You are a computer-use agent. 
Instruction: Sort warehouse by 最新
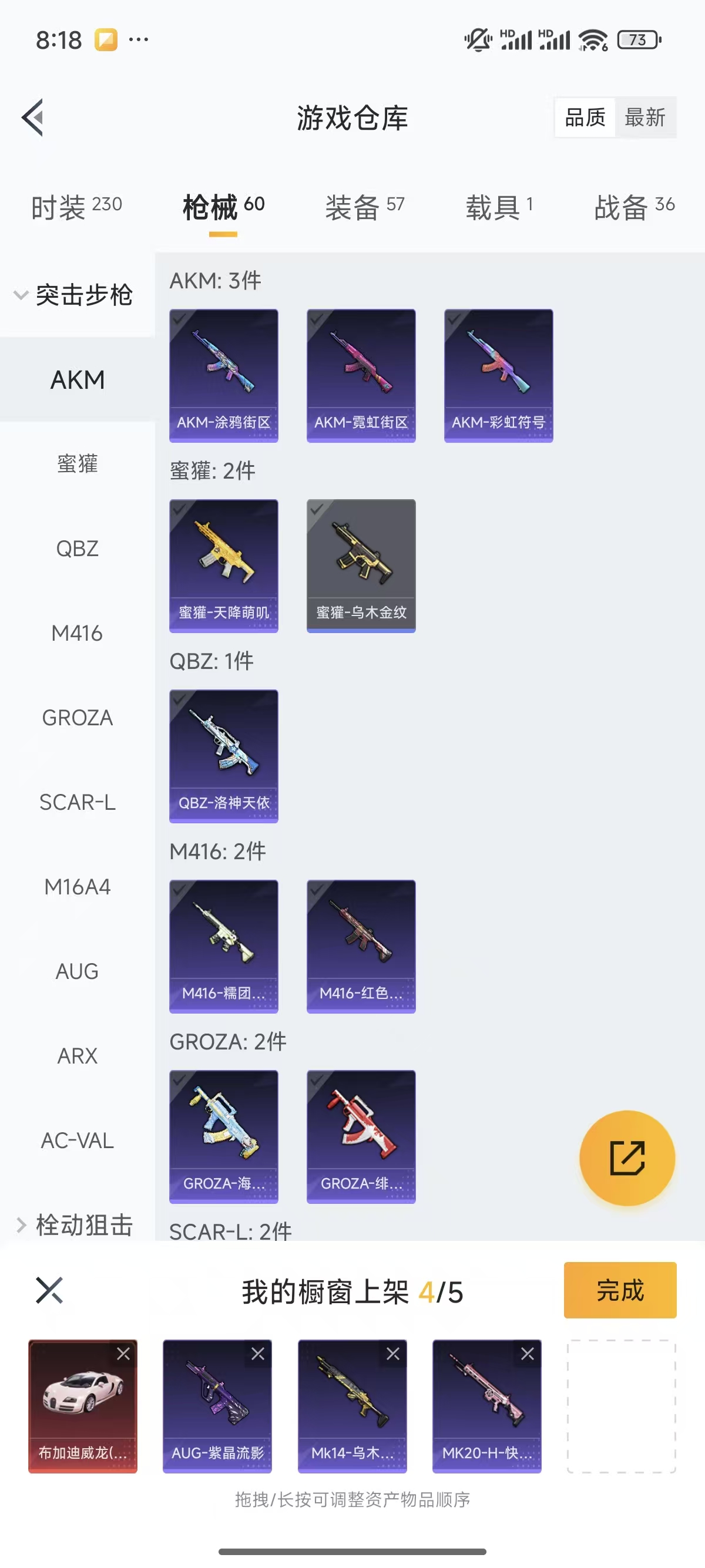point(644,117)
